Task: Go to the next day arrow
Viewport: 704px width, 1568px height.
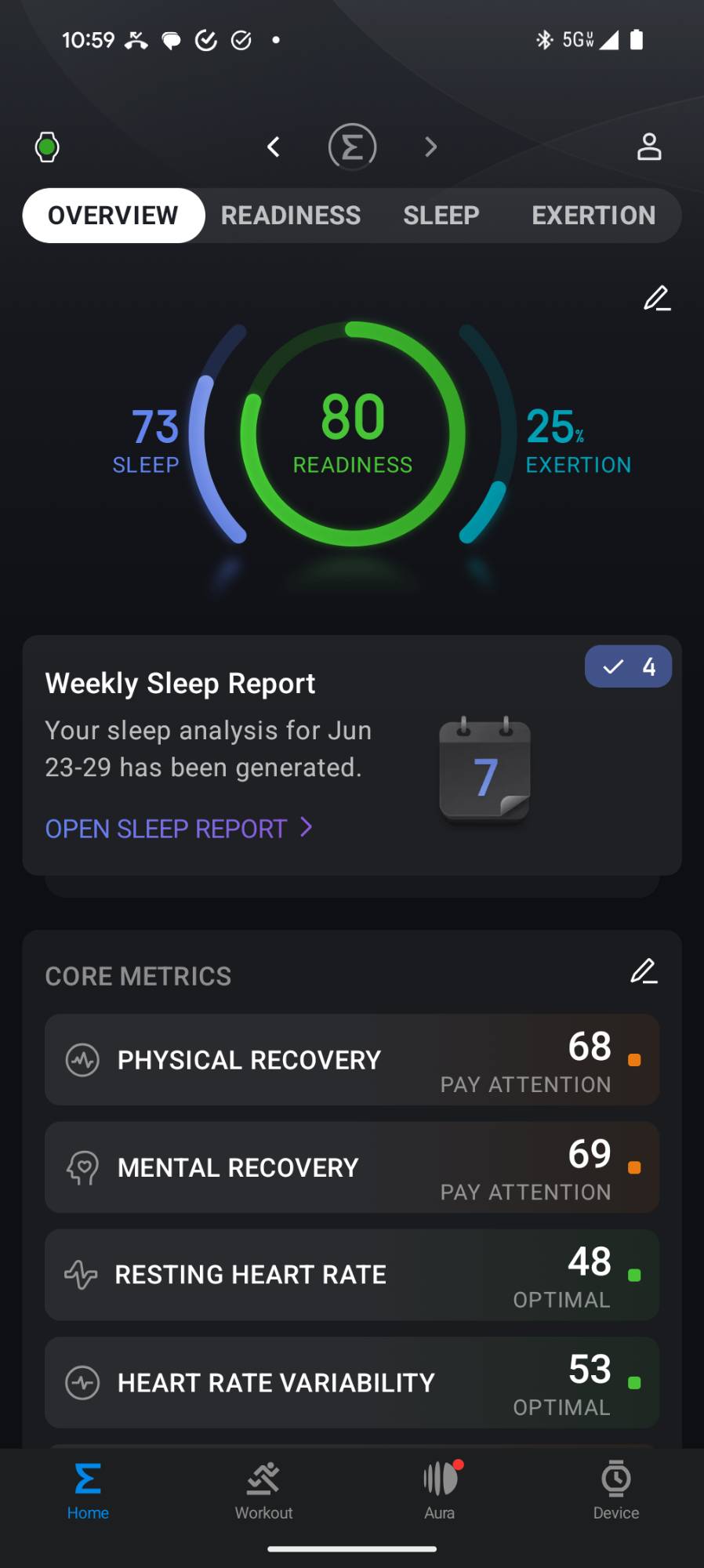Action: pos(430,147)
